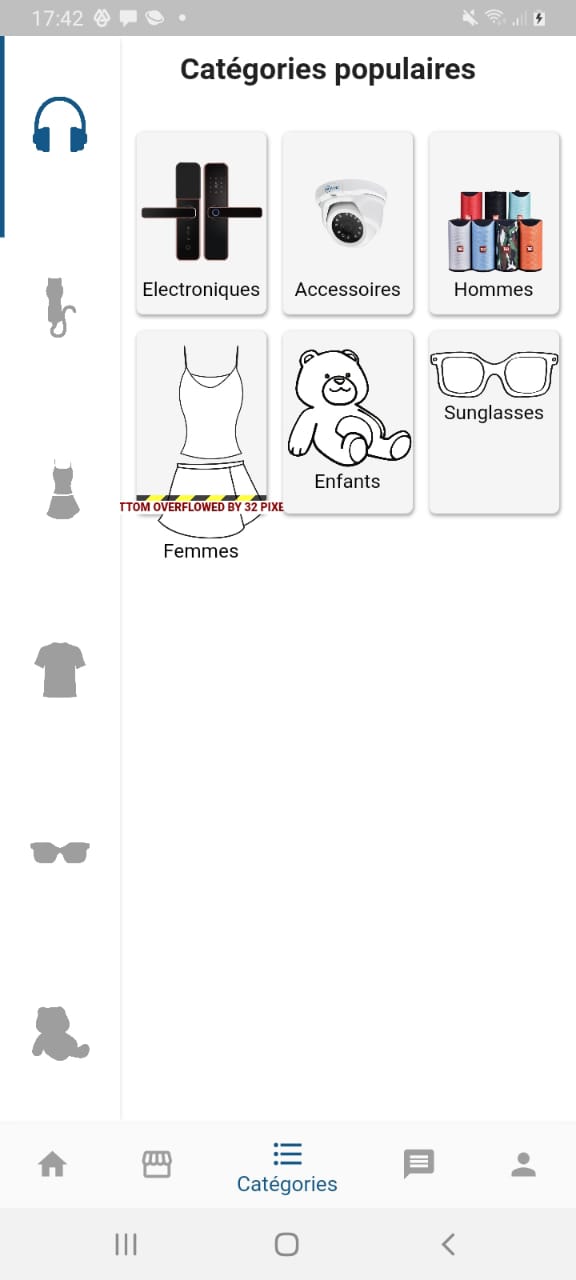The width and height of the screenshot is (576, 1280).
Task: Select the headphones category in the sidebar
Action: point(60,125)
